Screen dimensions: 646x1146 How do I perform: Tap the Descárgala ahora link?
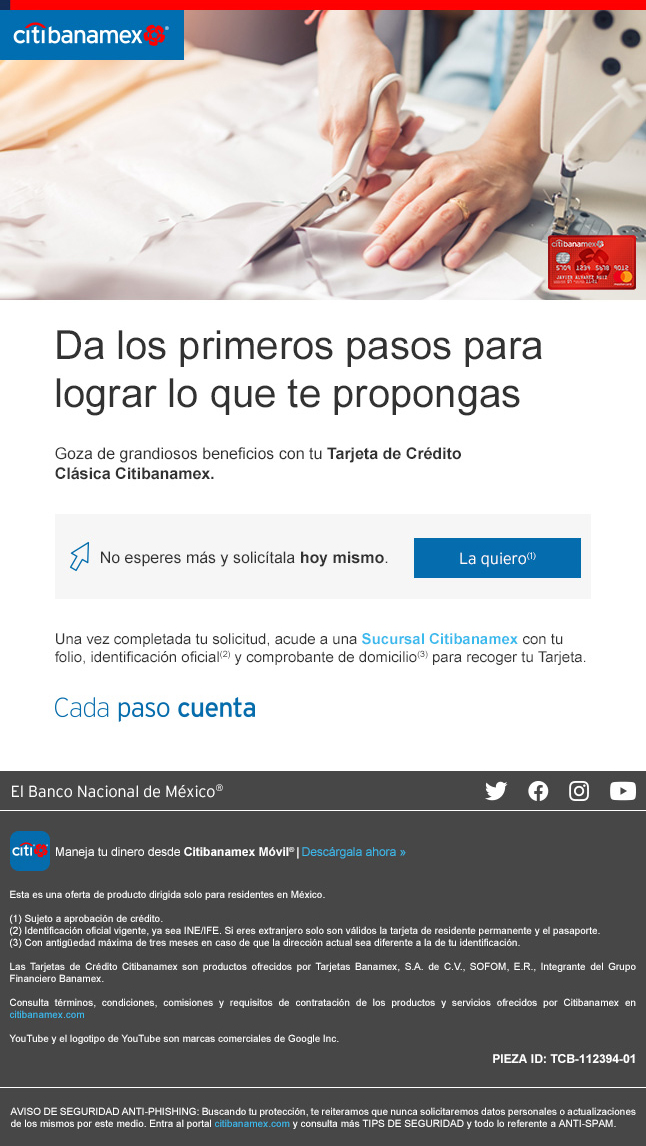point(353,852)
